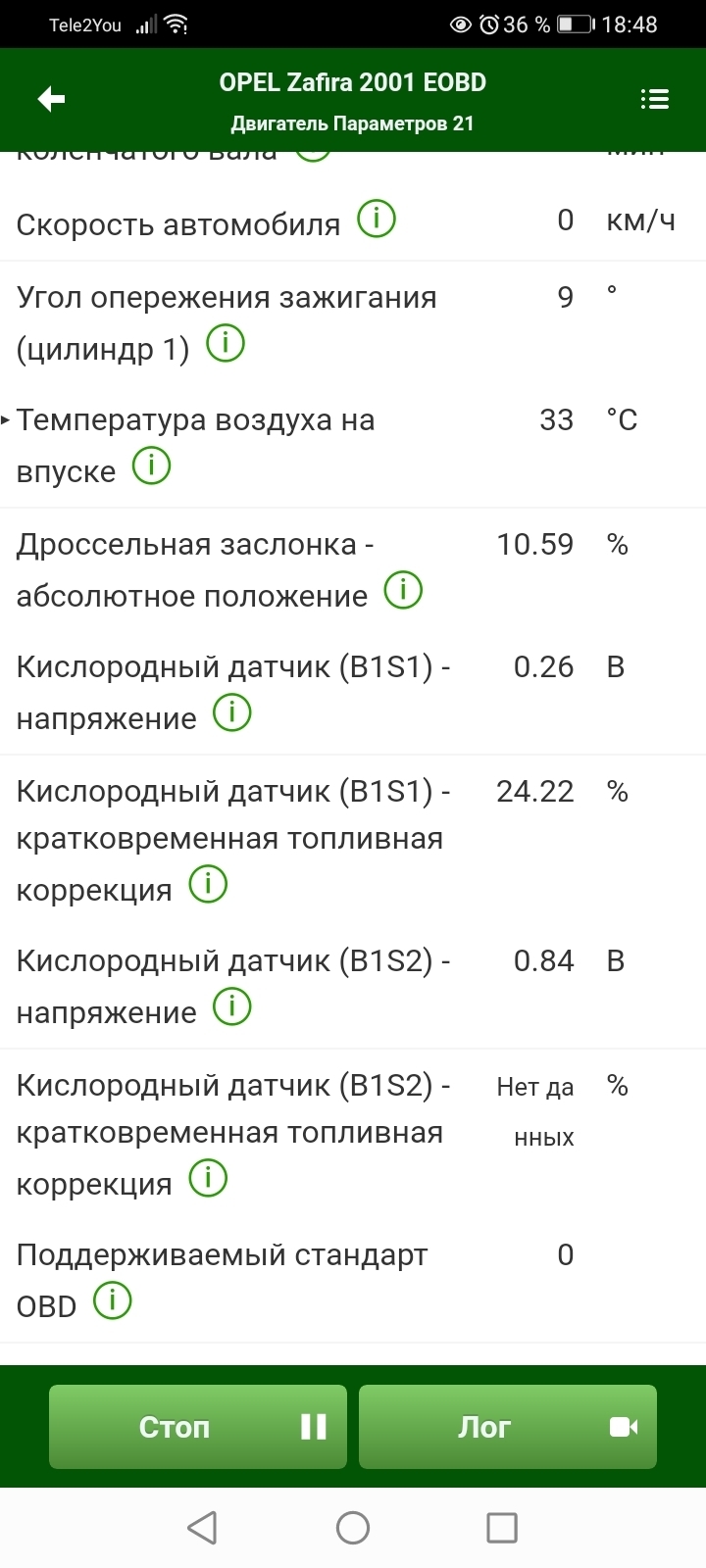
Task: Open info for Дроссельная заслонка position
Action: 403,591
